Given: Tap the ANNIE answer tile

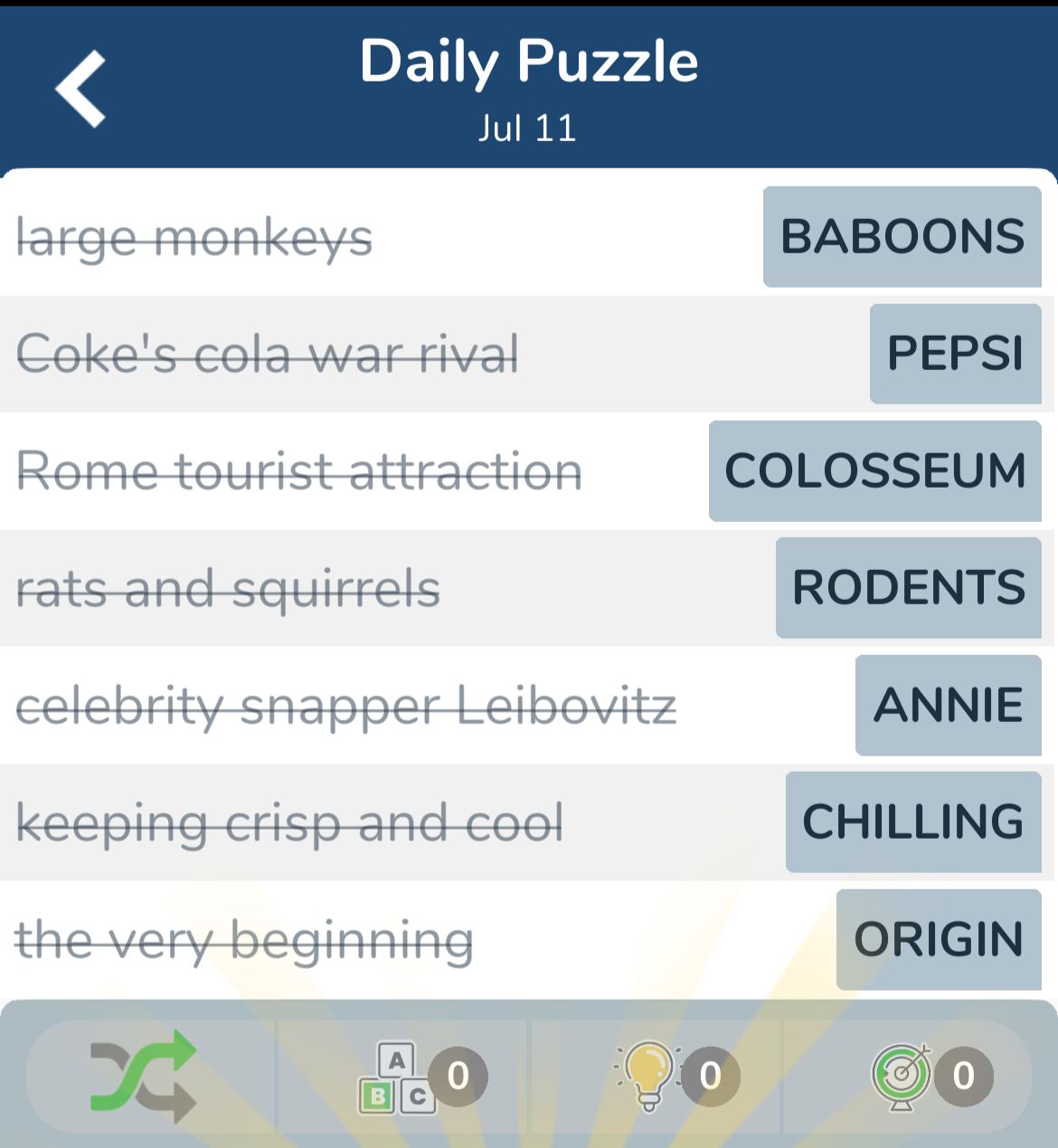Looking at the screenshot, I should coord(948,706).
